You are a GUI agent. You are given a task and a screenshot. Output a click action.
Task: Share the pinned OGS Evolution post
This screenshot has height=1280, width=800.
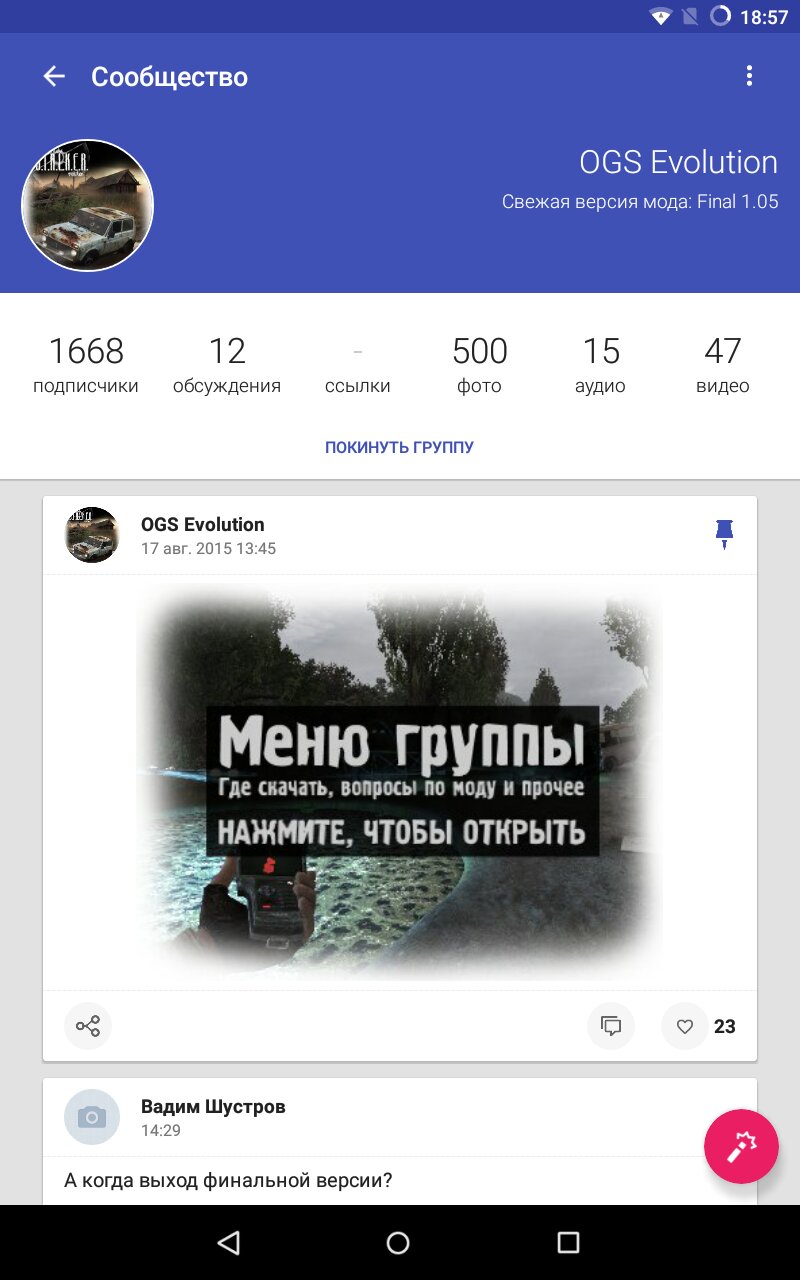click(x=88, y=1026)
